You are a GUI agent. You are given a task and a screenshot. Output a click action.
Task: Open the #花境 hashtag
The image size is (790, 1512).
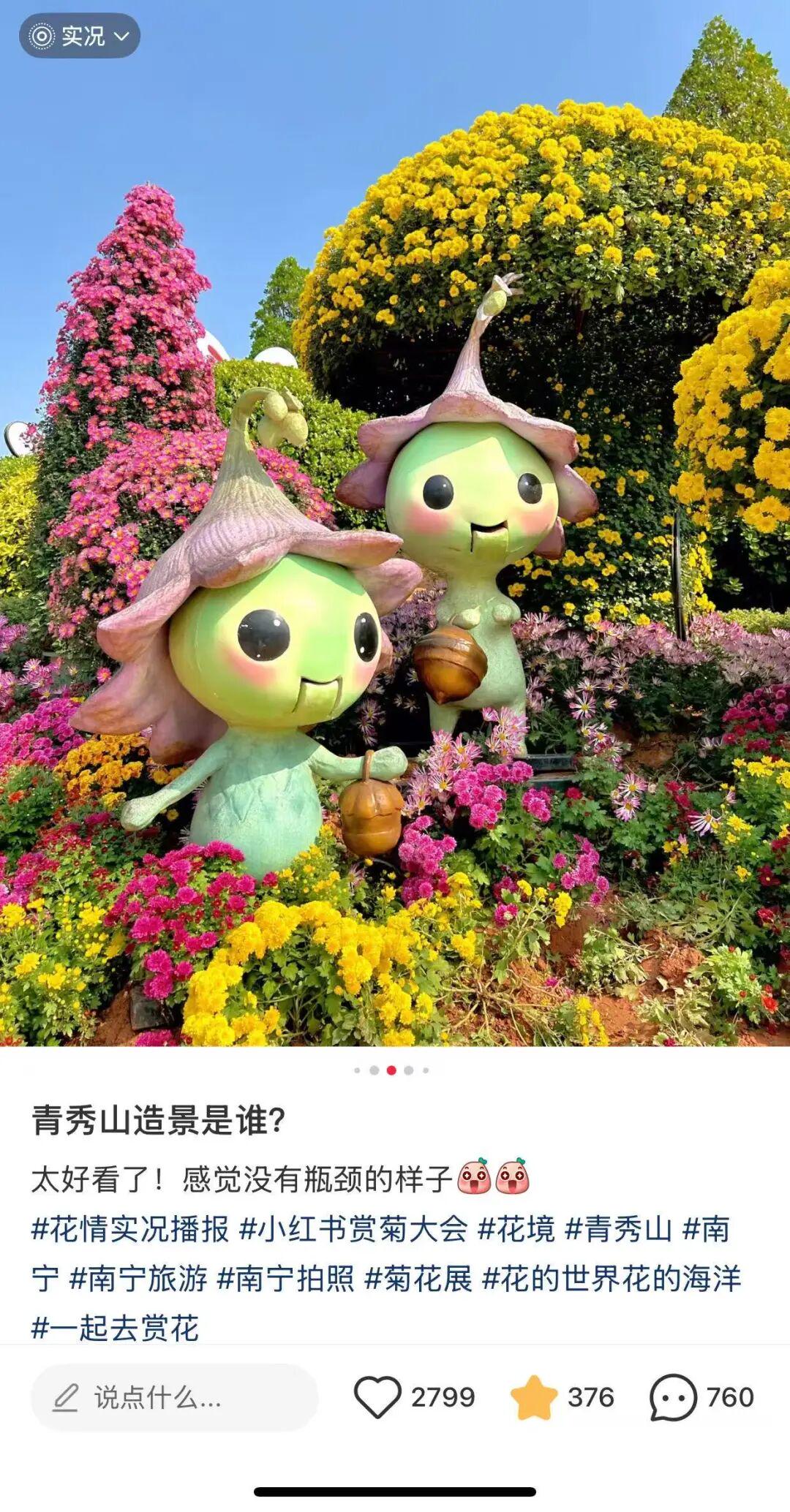(516, 1229)
